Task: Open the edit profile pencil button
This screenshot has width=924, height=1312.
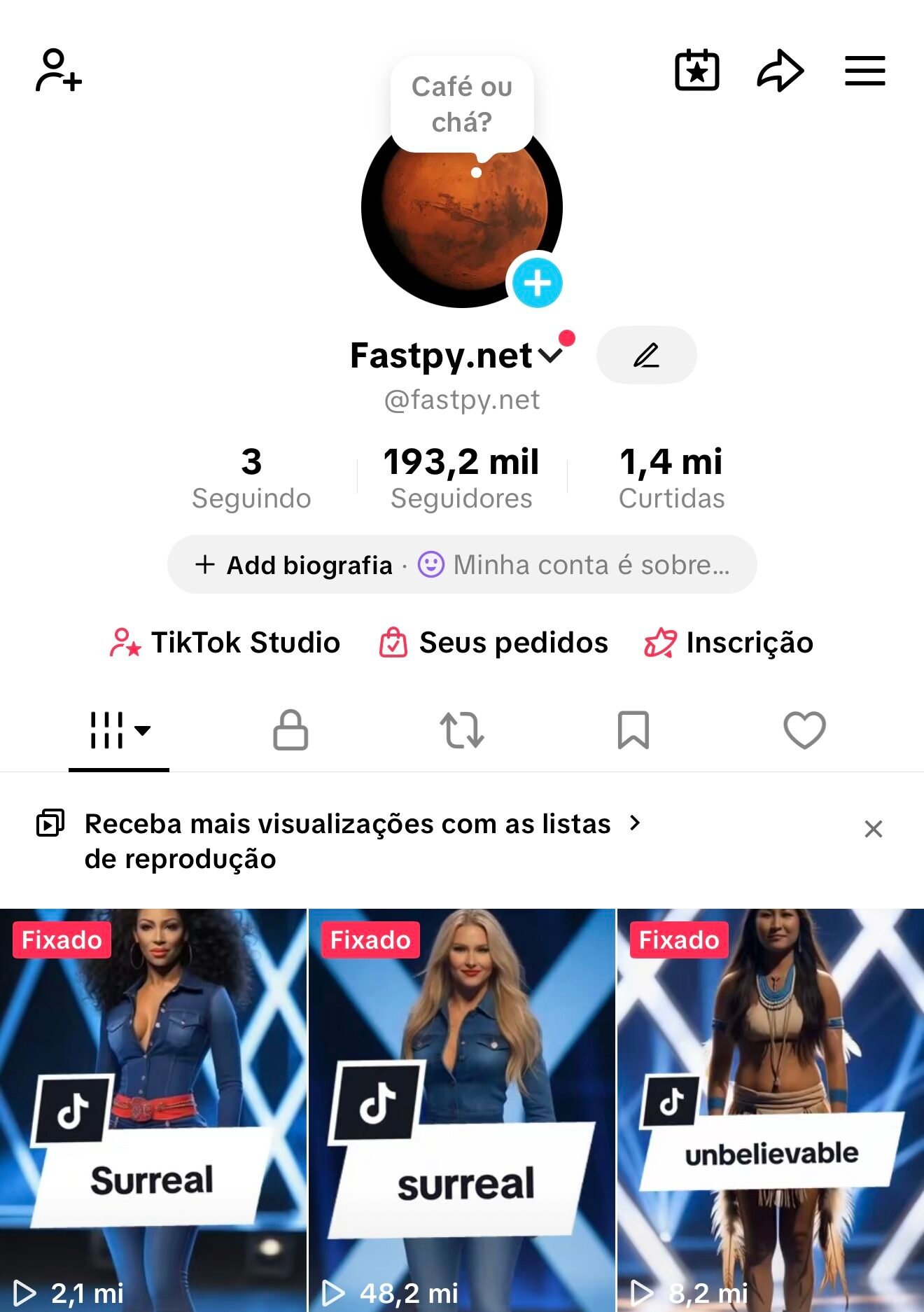Action: point(646,356)
